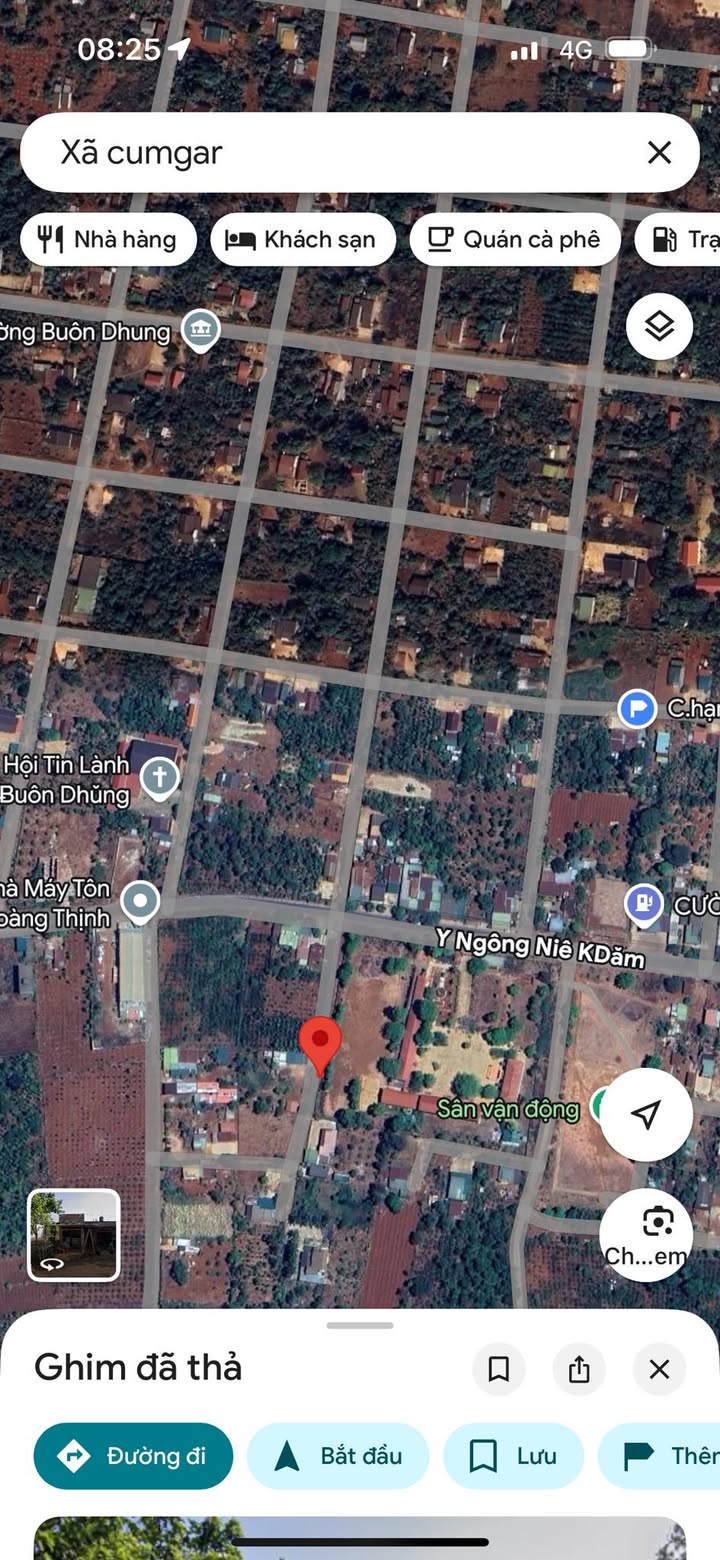Filter by Nhà hàng chip
720x1560 pixels.
tap(108, 239)
